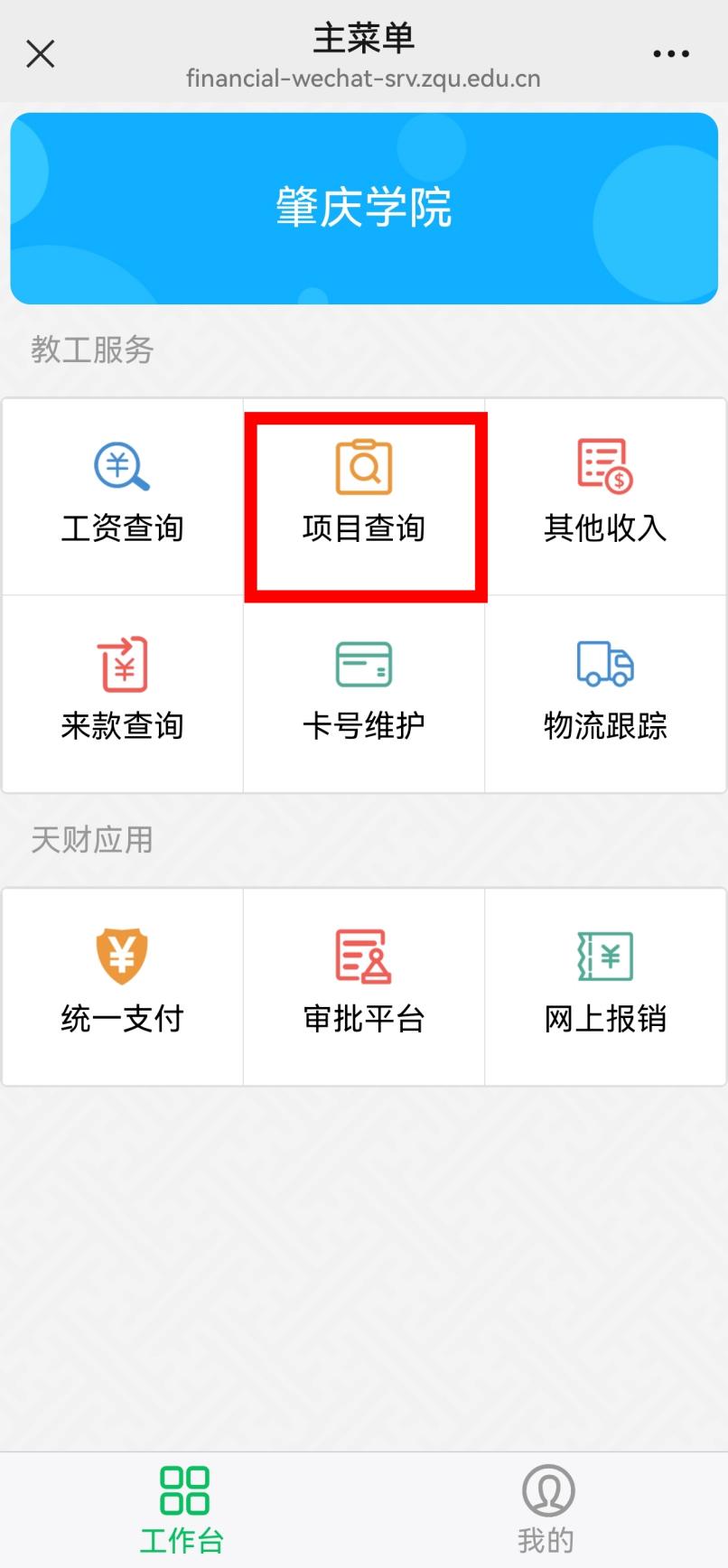Viewport: 728px width, 1568px height.
Task: Switch to the 我的 tab
Action: pos(546,1509)
